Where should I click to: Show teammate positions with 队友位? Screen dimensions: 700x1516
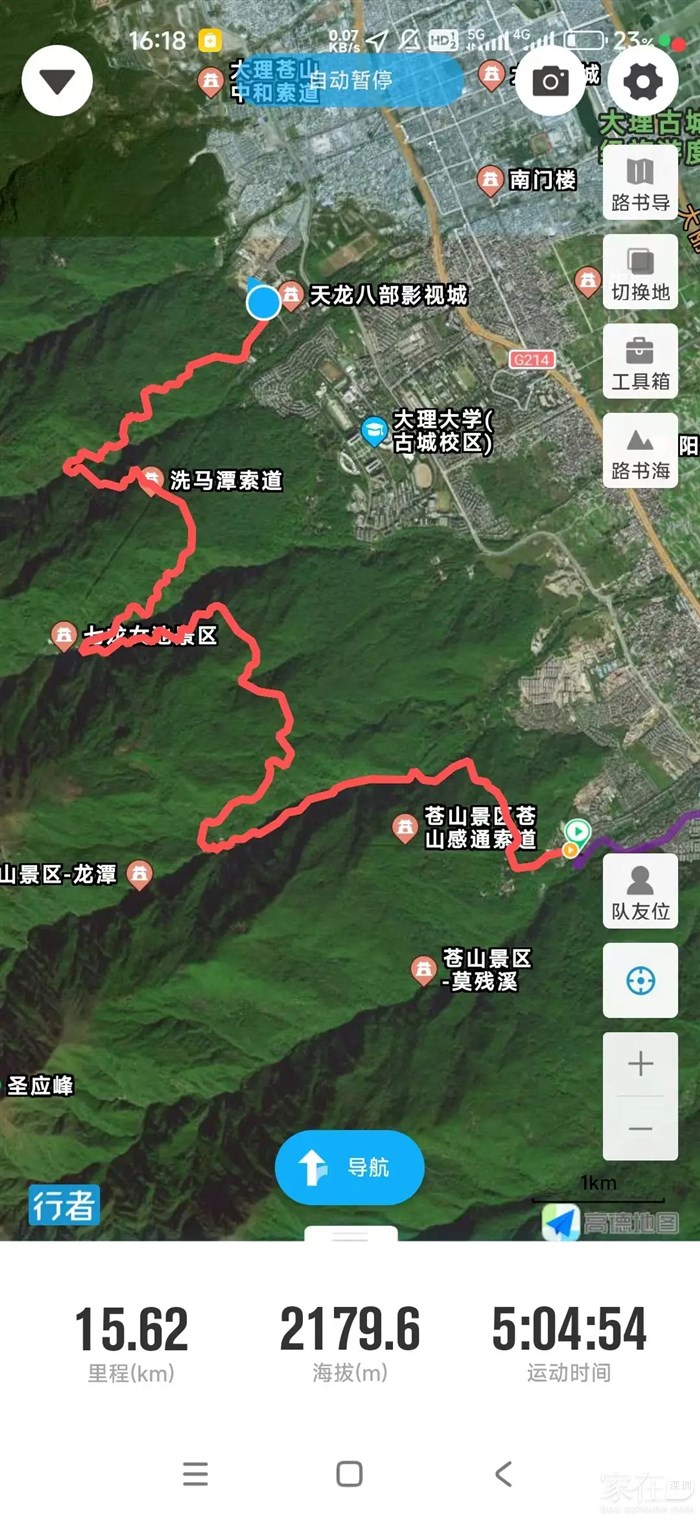click(x=640, y=891)
